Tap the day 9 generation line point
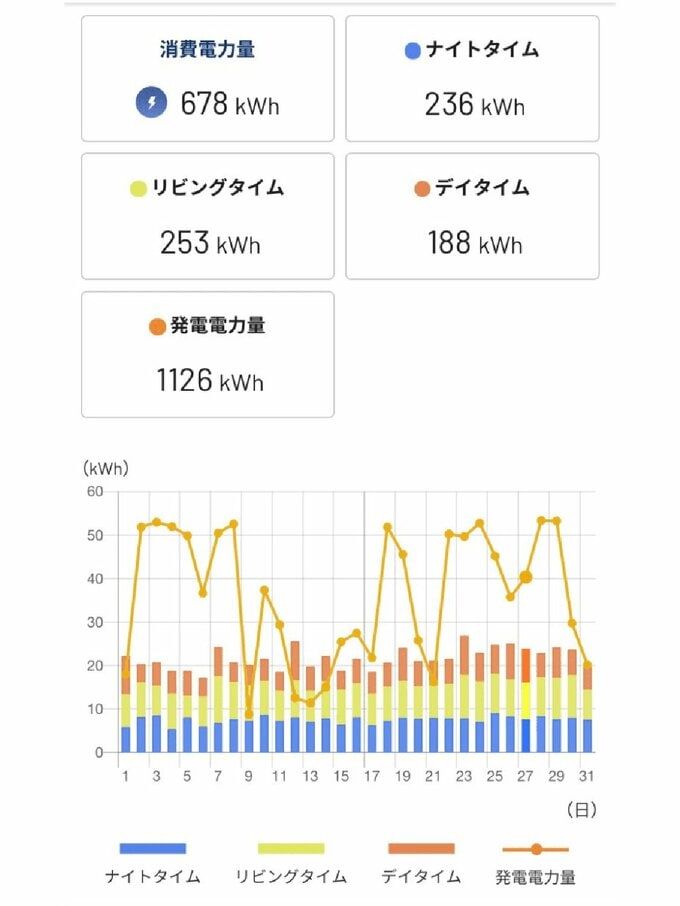The width and height of the screenshot is (680, 906). 248,714
